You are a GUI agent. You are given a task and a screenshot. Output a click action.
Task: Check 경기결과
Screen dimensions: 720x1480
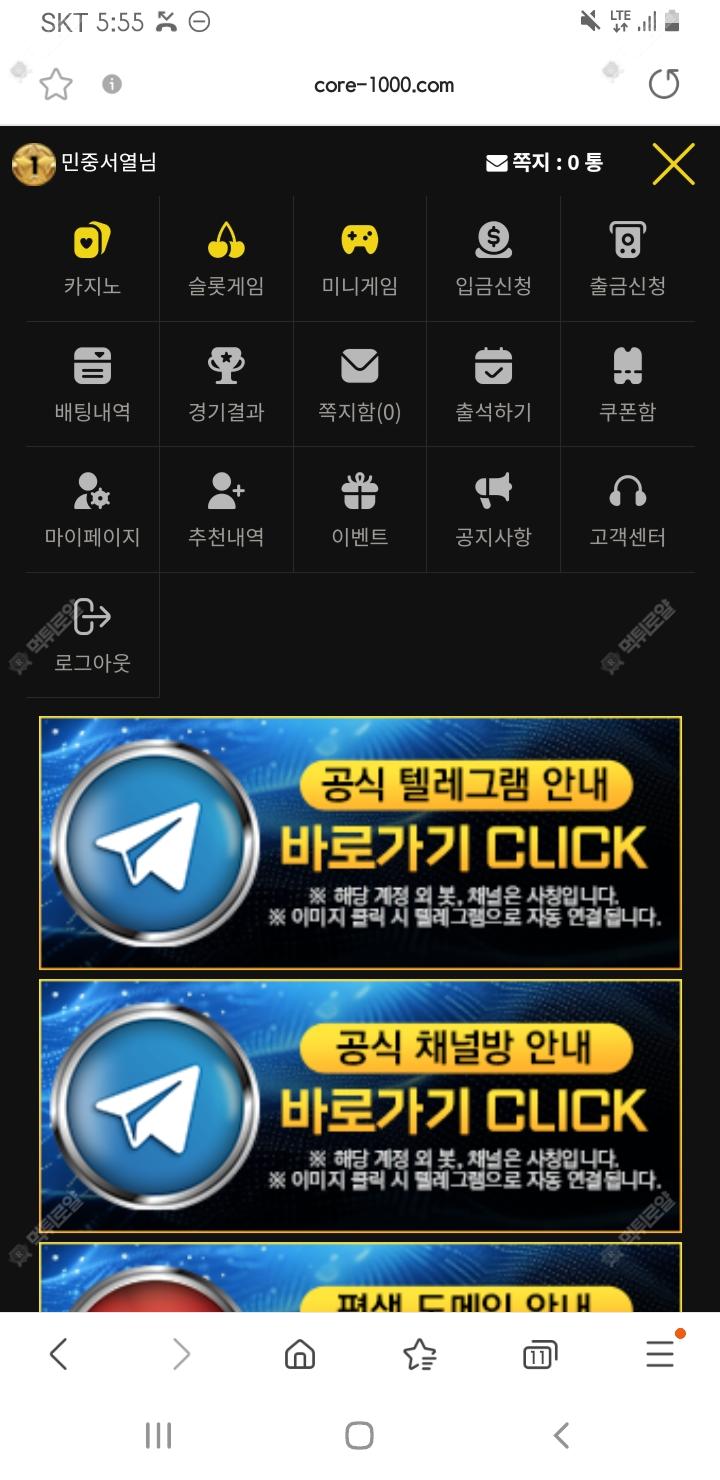pos(226,384)
